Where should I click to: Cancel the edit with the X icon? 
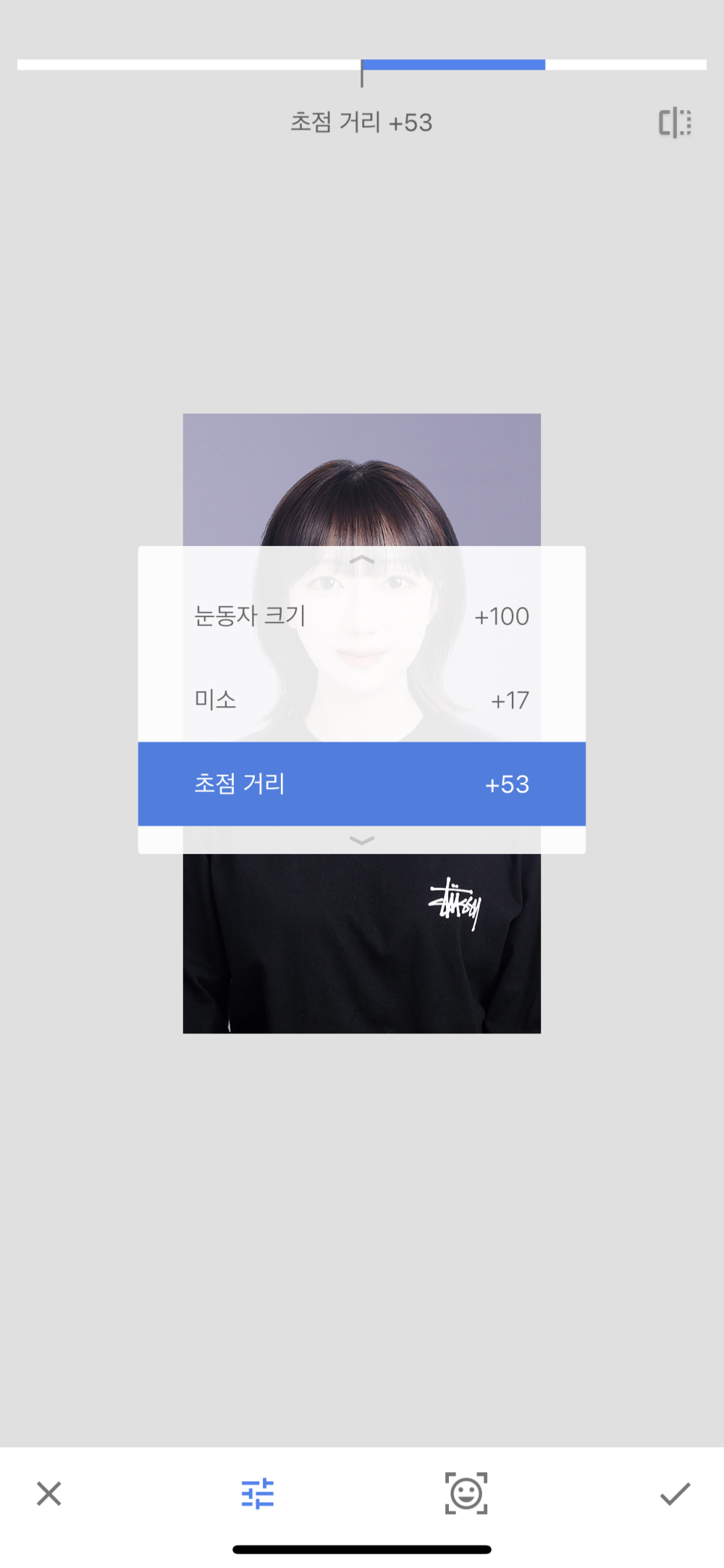[49, 1493]
